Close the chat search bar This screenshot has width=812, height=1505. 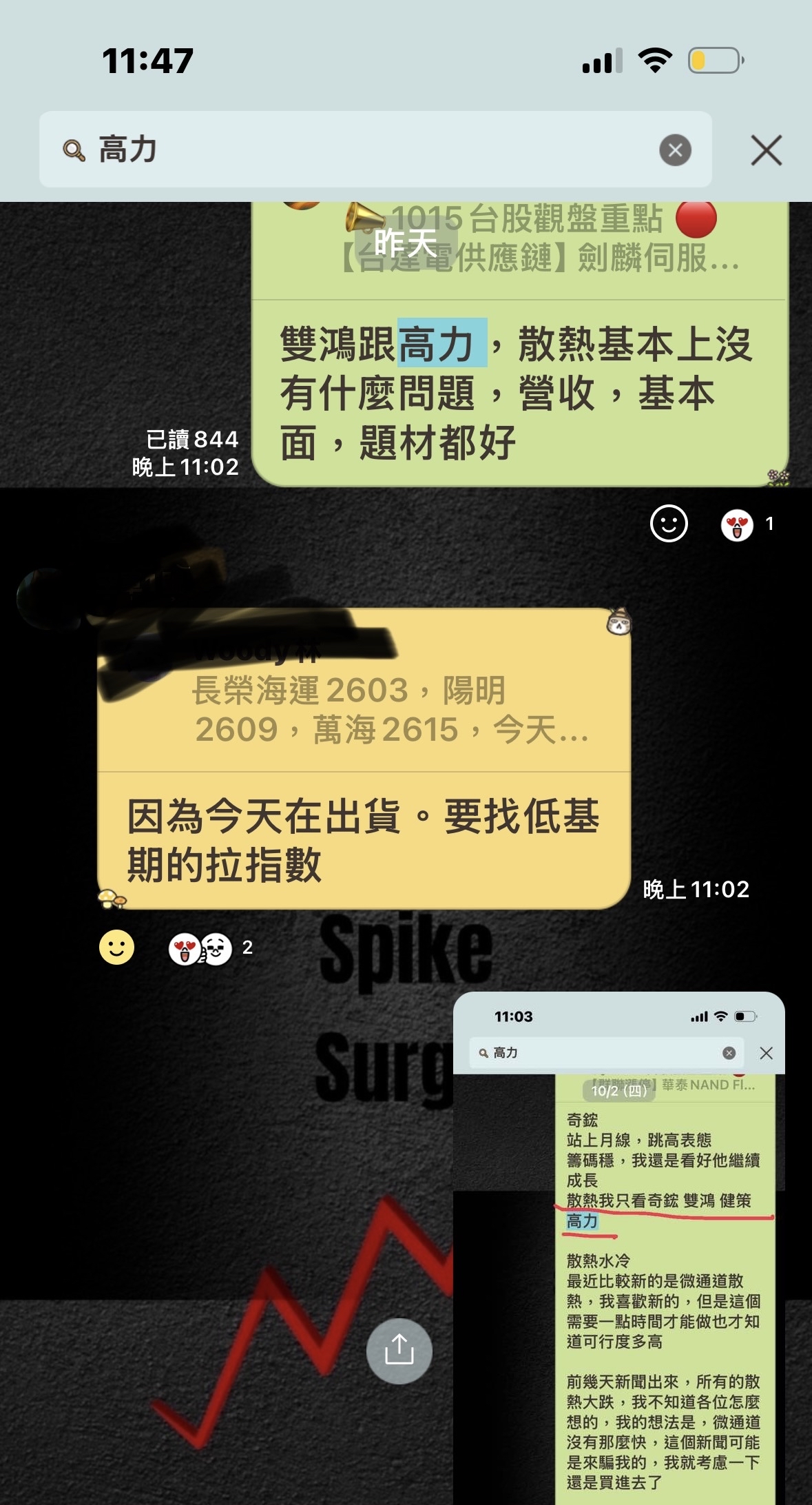[766, 150]
